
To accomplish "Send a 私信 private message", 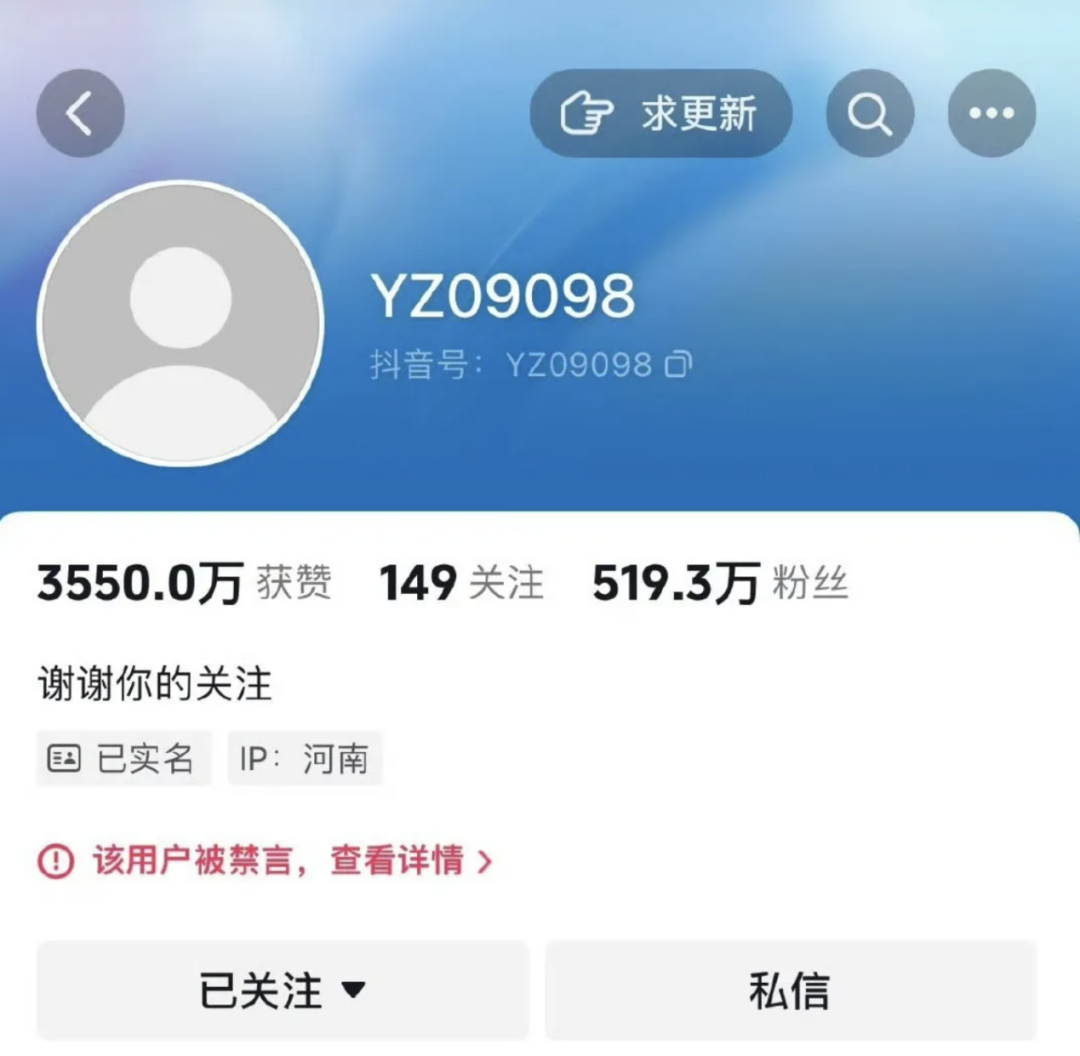I will click(x=790, y=991).
